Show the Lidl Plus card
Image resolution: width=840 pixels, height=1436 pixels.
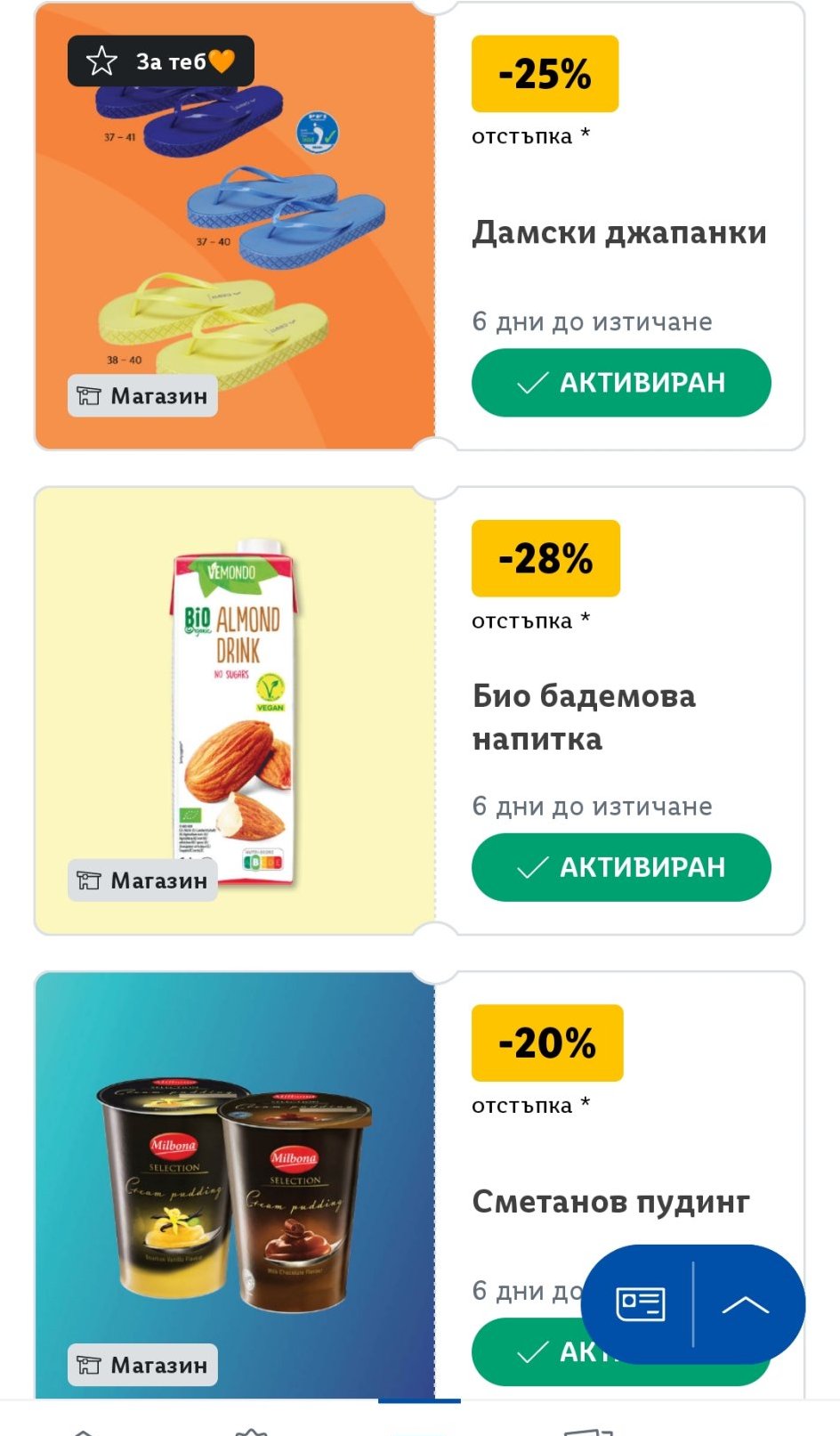tap(640, 1305)
